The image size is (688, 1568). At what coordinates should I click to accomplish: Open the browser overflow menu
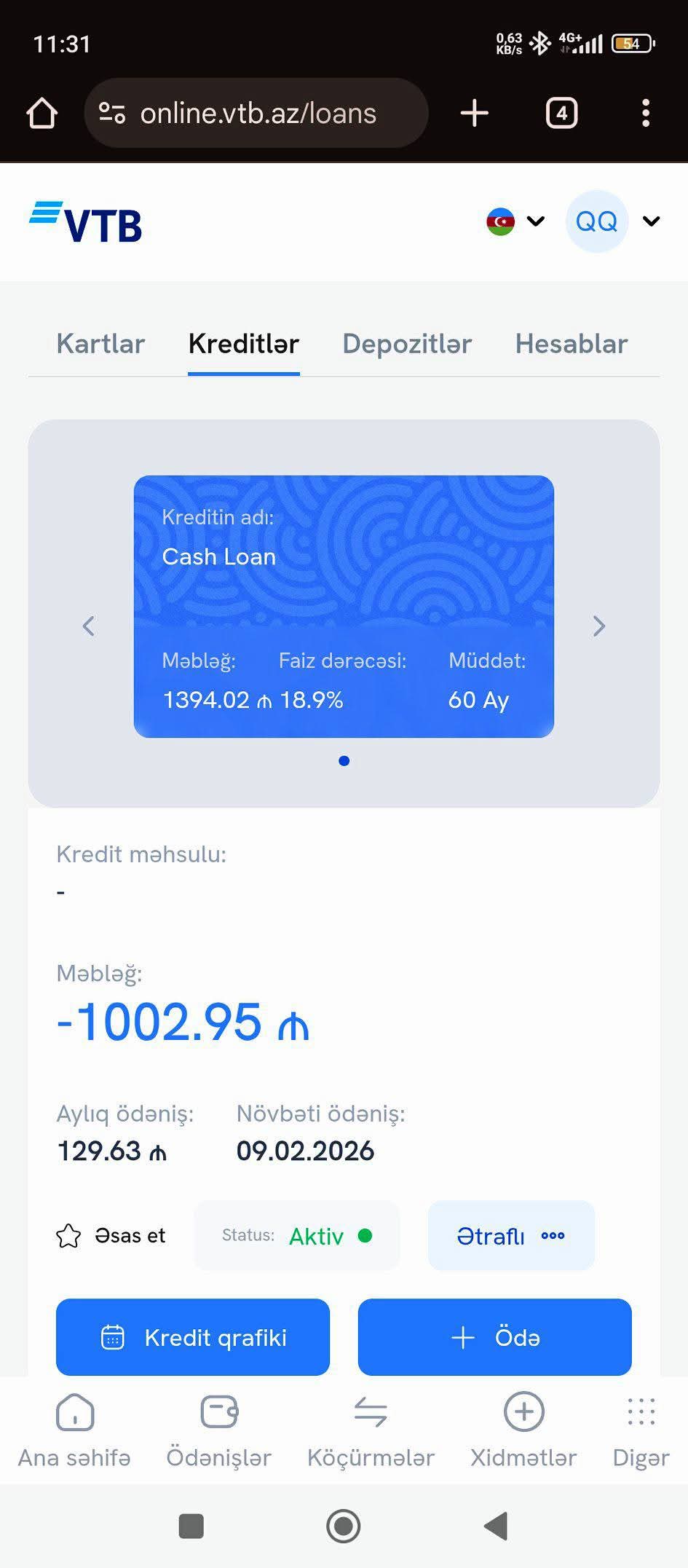pos(645,114)
